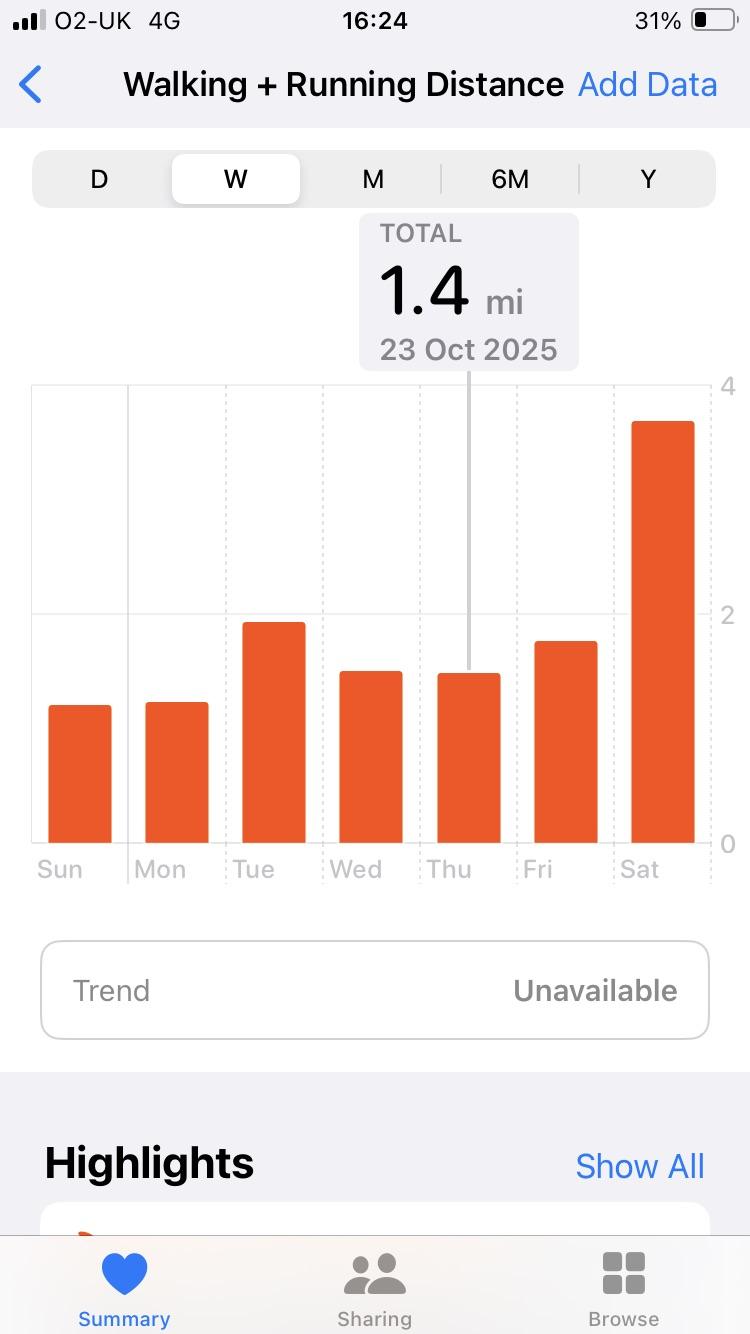Go back using the top-left arrow
This screenshot has height=1334, width=750.
pyautogui.click(x=32, y=85)
